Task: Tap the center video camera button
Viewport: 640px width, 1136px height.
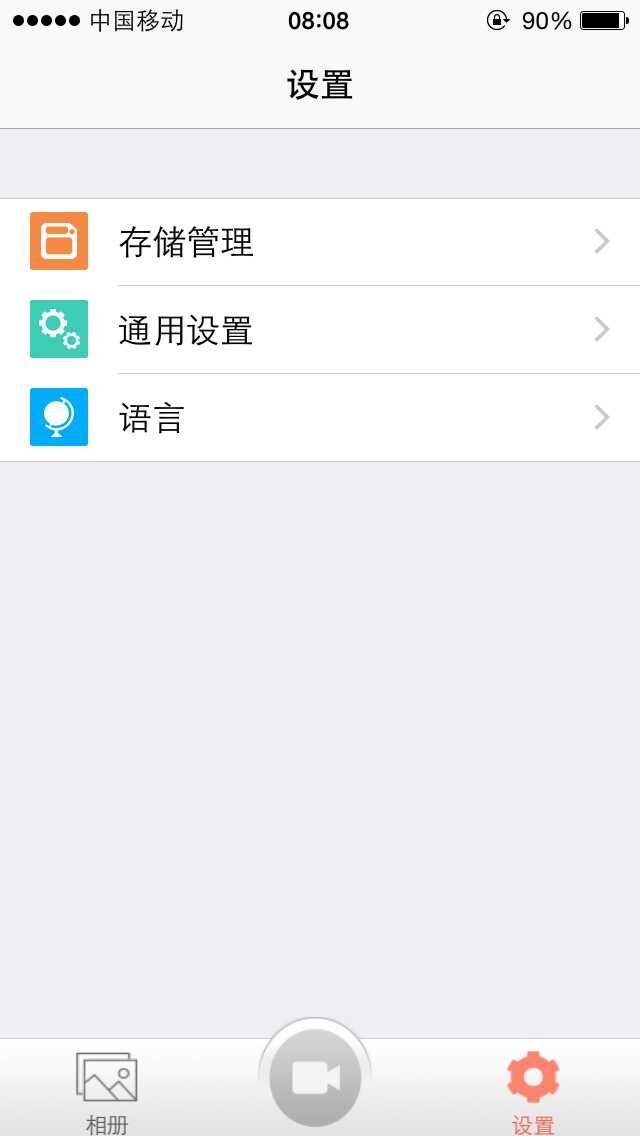Action: point(315,1078)
